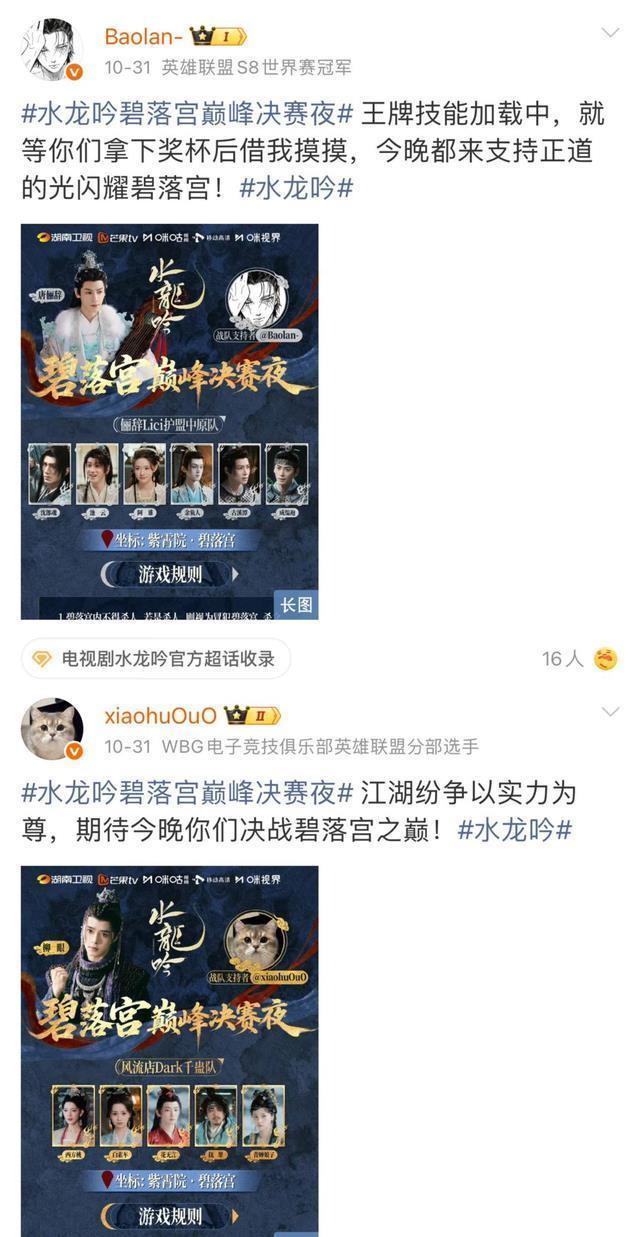Screen dimensions: 640x1237
Task: Expand the options chevron on xiaohuOuO's post
Action: pyautogui.click(x=609, y=712)
